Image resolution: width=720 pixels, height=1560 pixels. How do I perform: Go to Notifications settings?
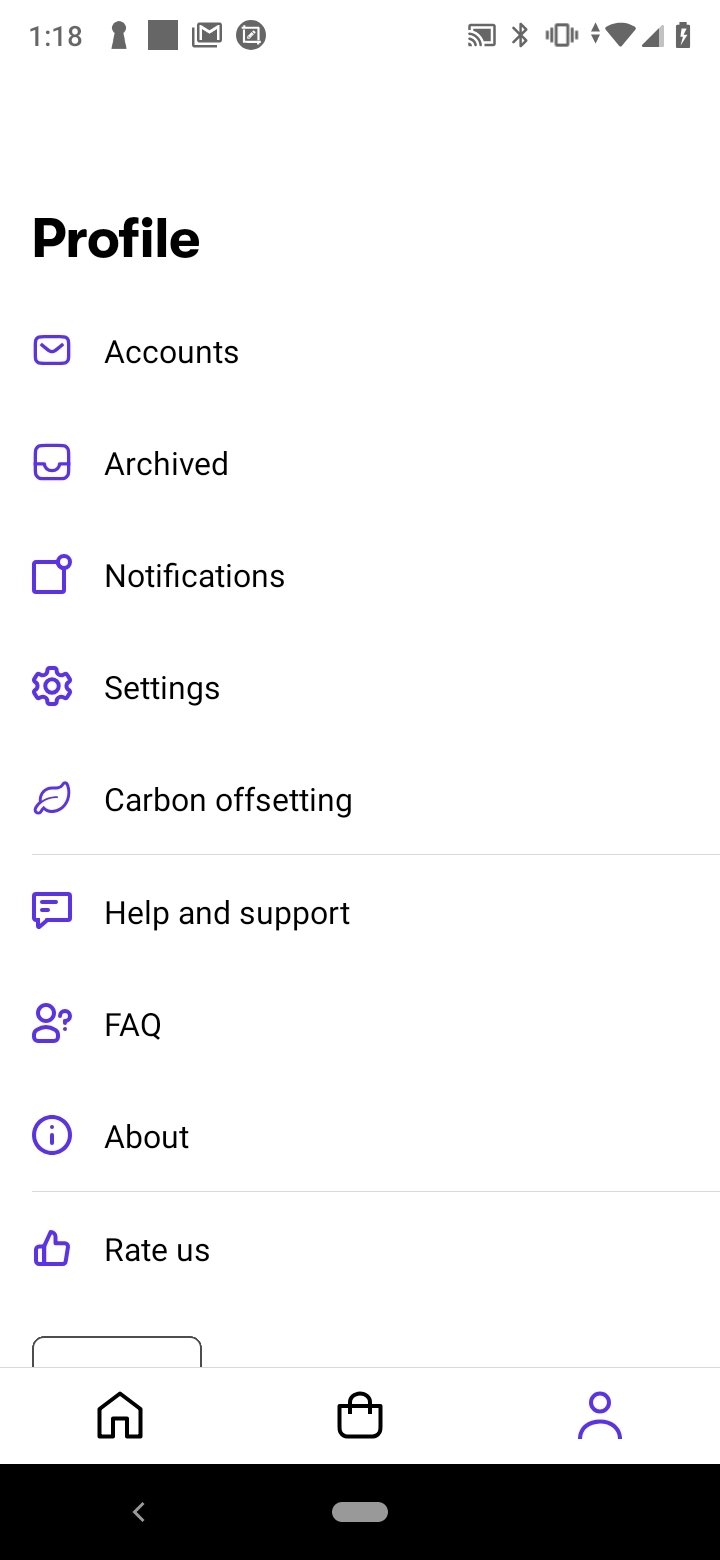(360, 576)
